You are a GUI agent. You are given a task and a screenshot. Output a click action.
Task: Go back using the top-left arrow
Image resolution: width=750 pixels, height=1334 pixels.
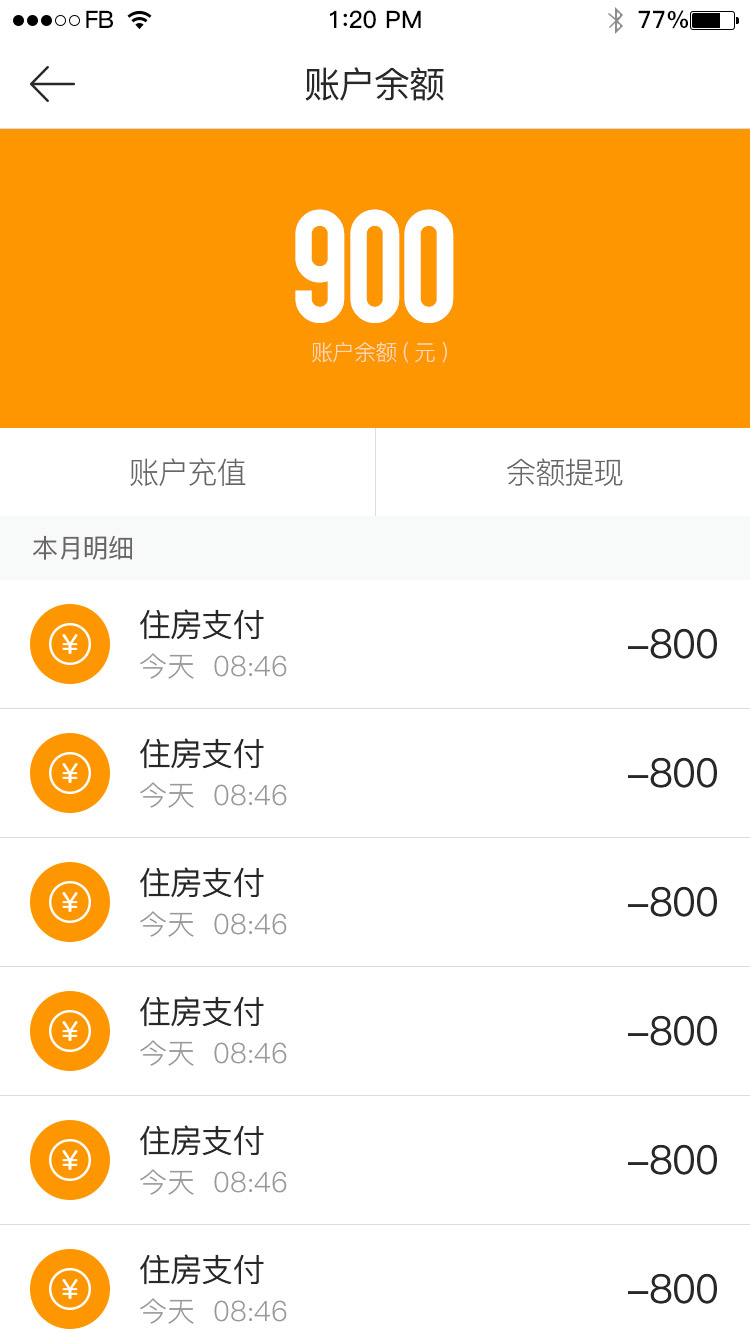pos(52,84)
